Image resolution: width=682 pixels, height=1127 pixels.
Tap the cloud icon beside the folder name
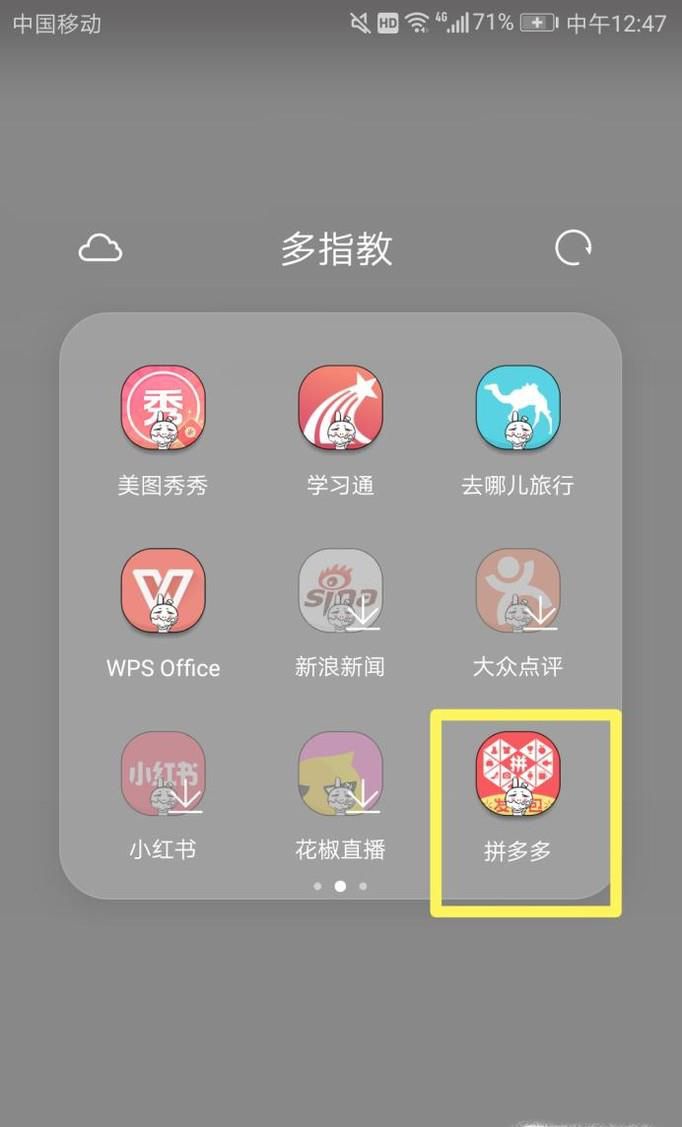click(x=100, y=249)
